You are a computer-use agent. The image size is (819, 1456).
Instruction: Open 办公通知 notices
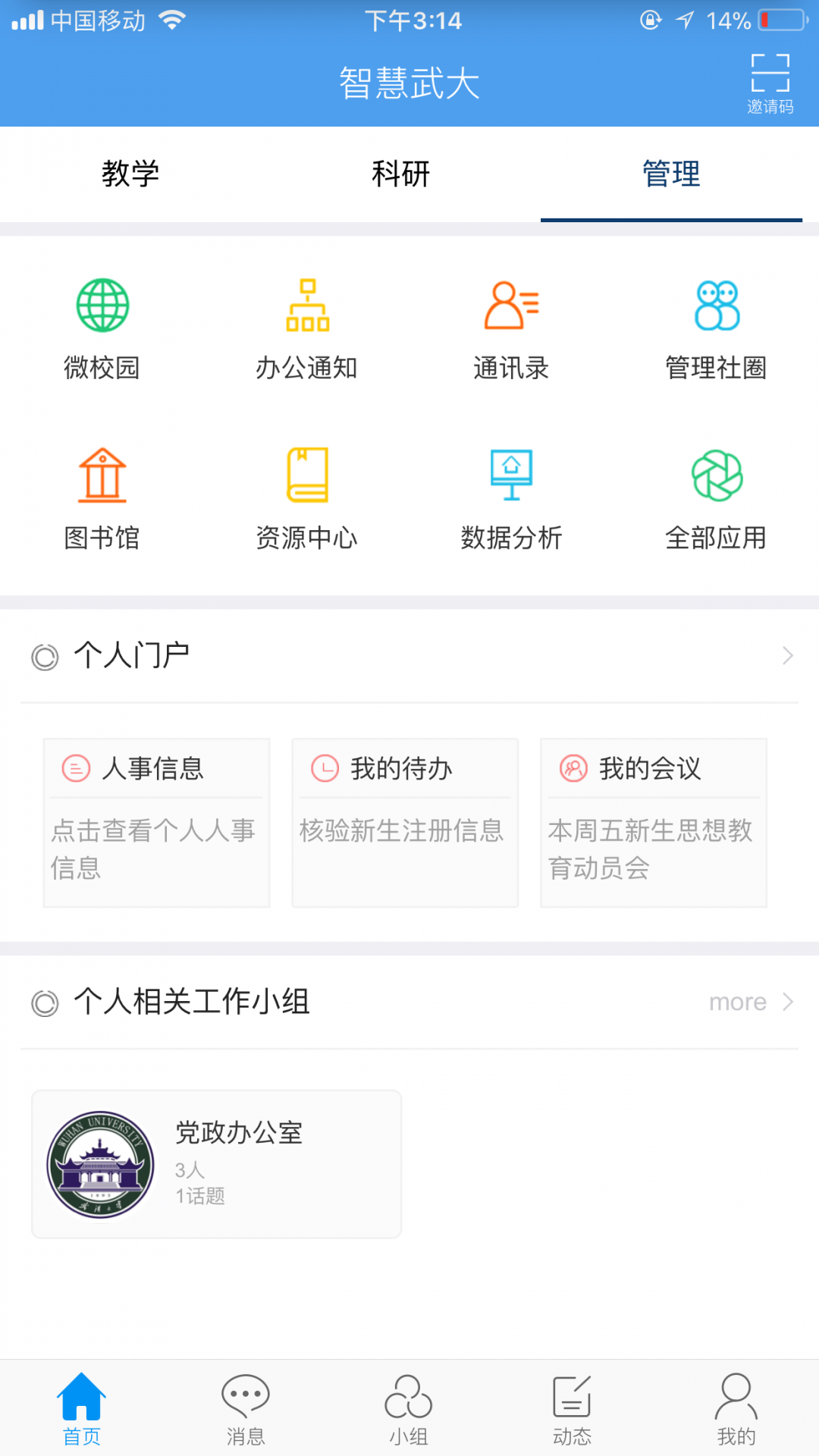click(307, 328)
